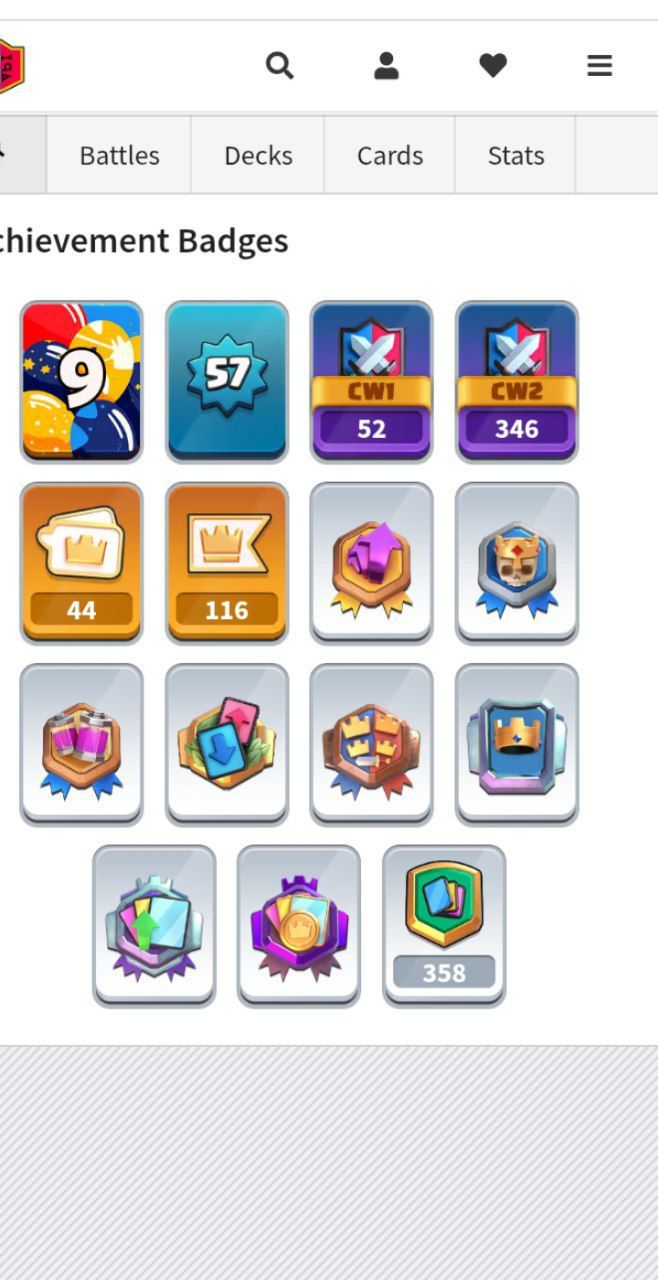Open the user profile icon
Viewport: 658px width, 1280px height.
pos(386,66)
